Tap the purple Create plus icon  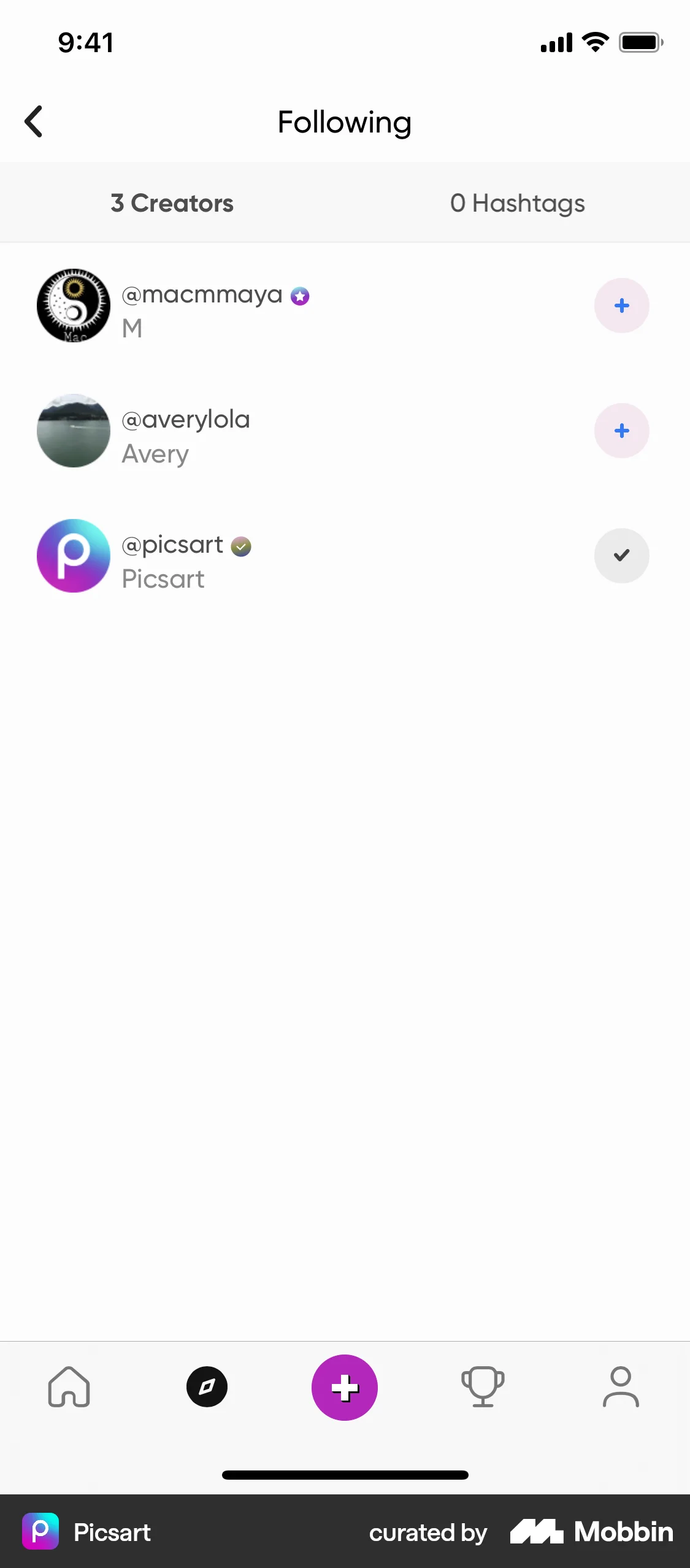pos(345,1388)
